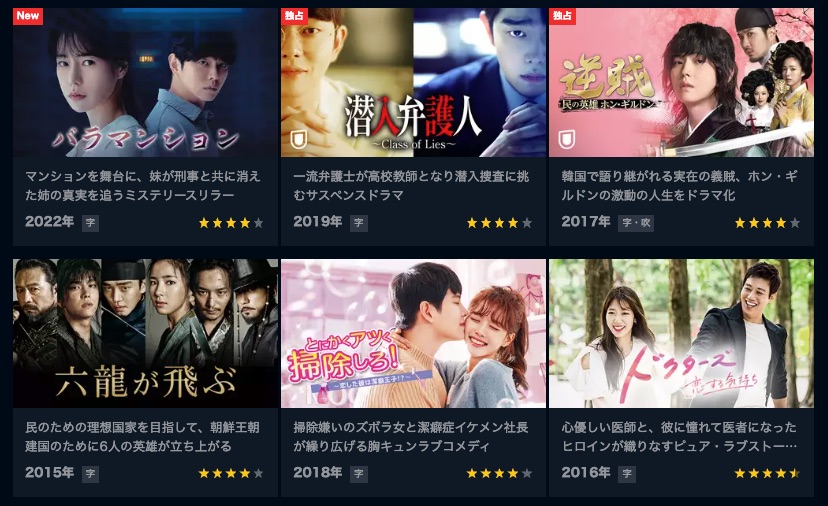Open 潜入弁護人 Class of Lies card

point(413,85)
